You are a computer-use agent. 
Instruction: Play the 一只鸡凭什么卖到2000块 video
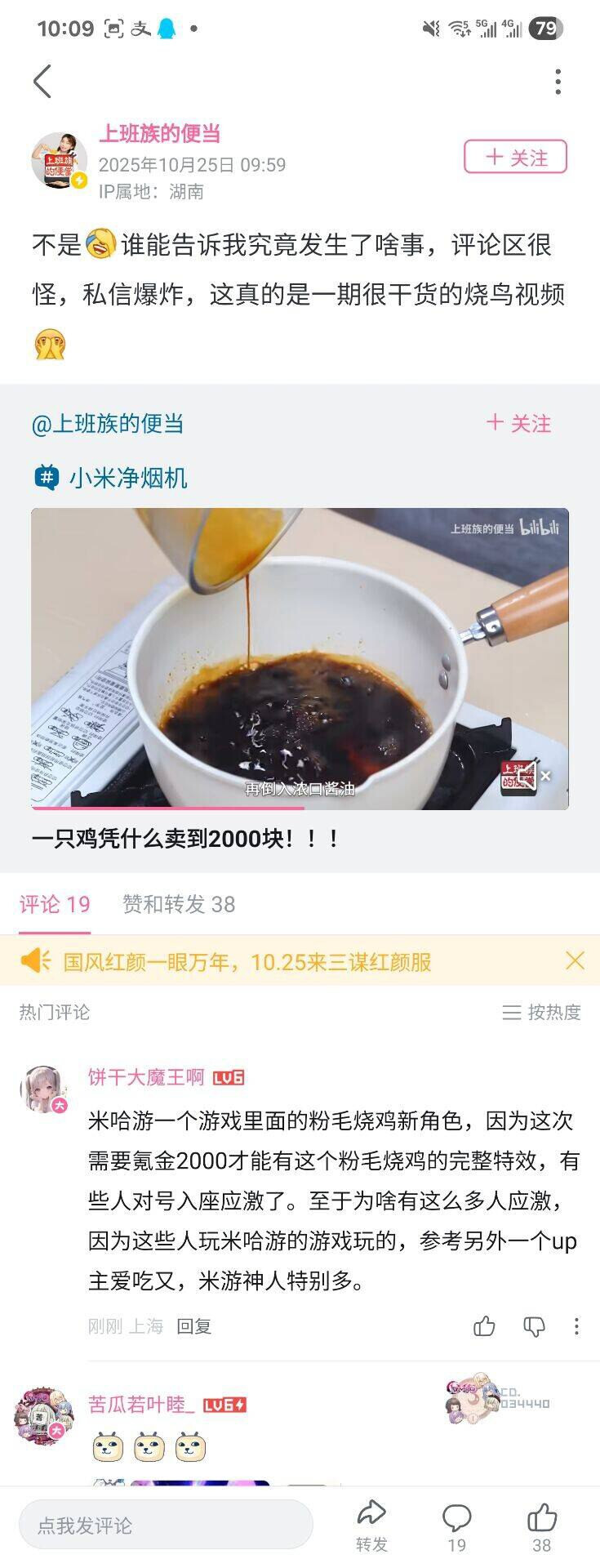[x=300, y=658]
